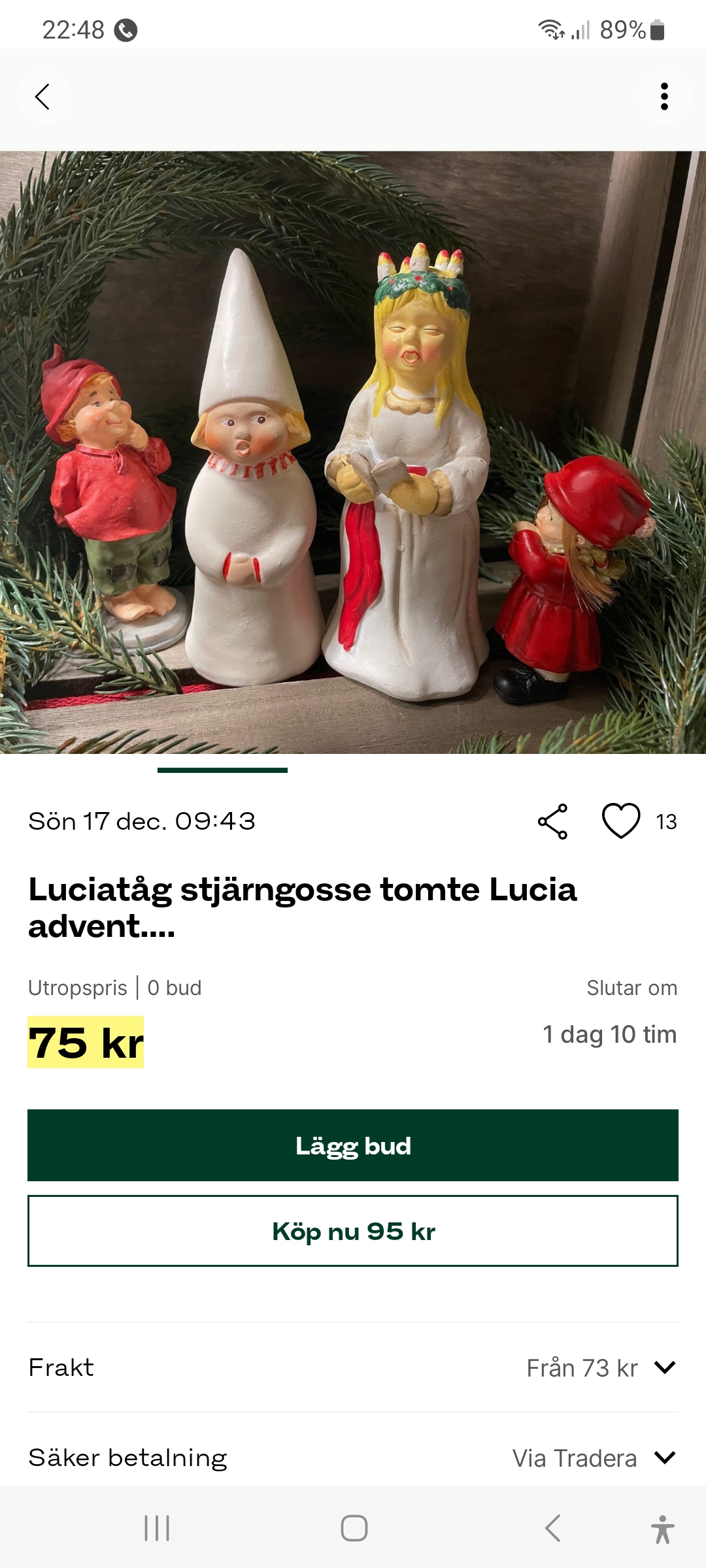The width and height of the screenshot is (706, 1568).
Task: Expand the Frakt shipping options
Action: [x=664, y=1367]
